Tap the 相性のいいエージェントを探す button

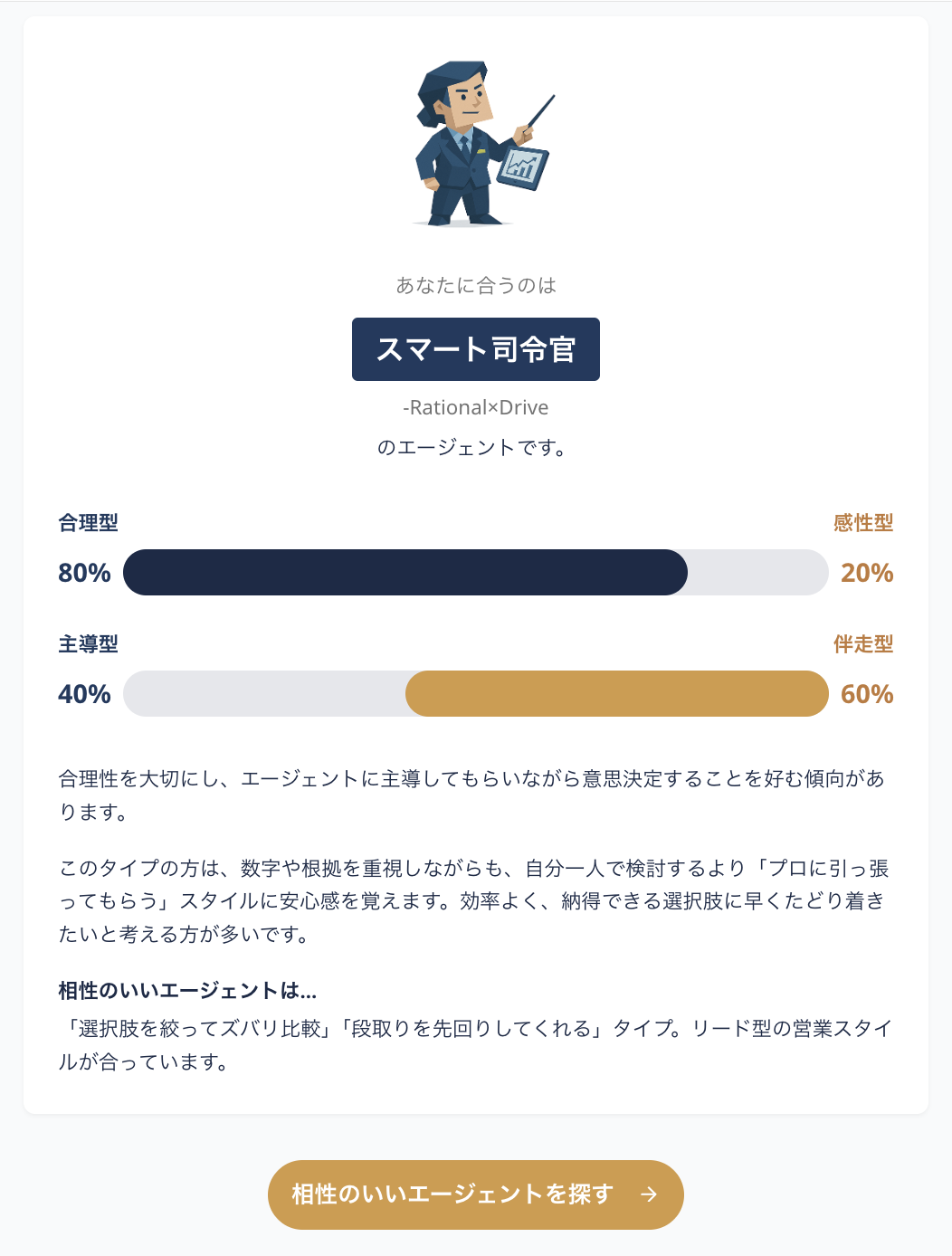tap(475, 1194)
